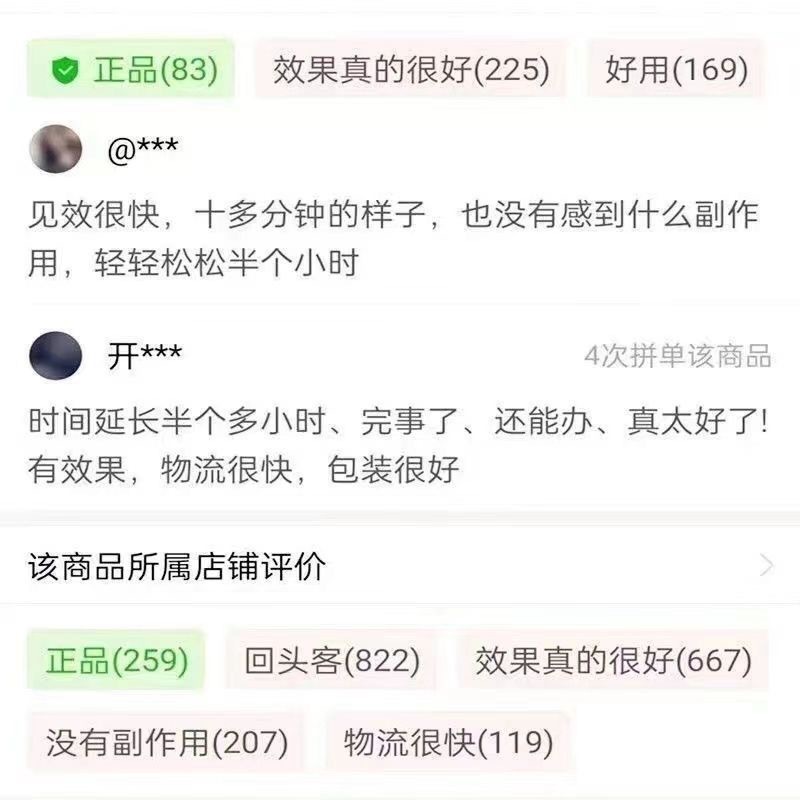Image resolution: width=800 pixels, height=800 pixels.
Task: Tap the store 正品(259) chip
Action: (x=116, y=661)
